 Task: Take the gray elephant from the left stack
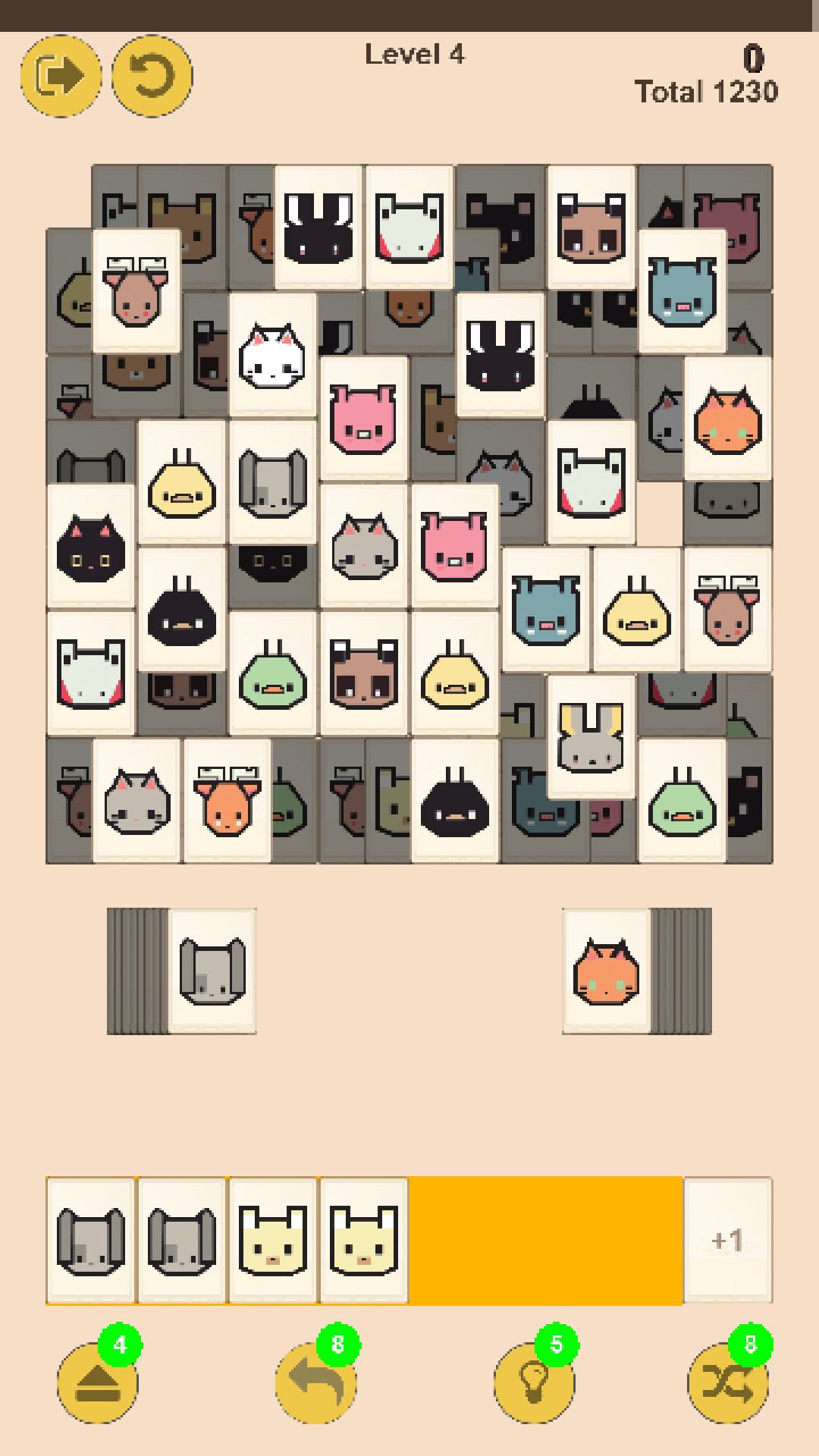click(212, 972)
